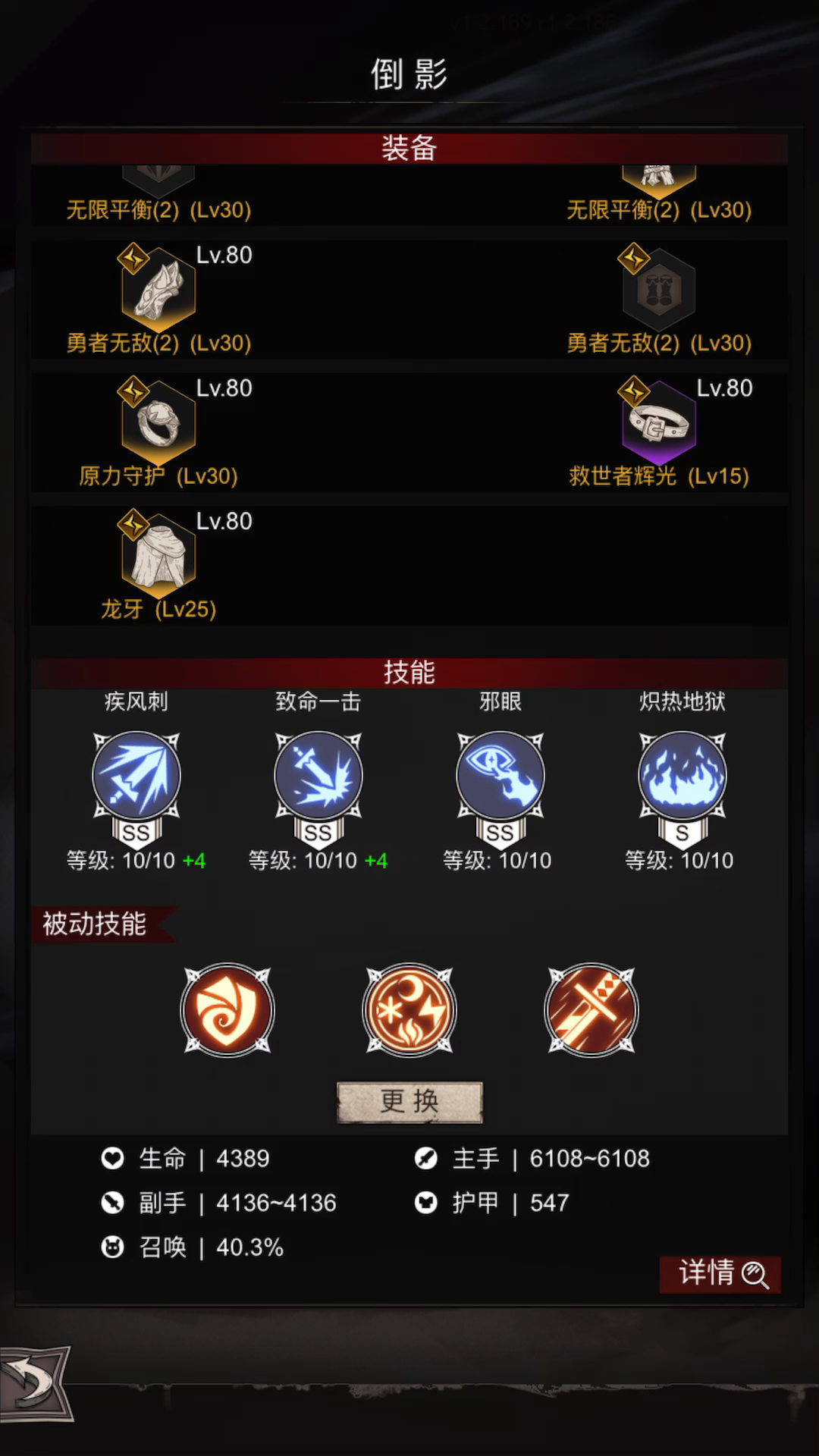Open the 炽热地狱 skill

coord(682,777)
